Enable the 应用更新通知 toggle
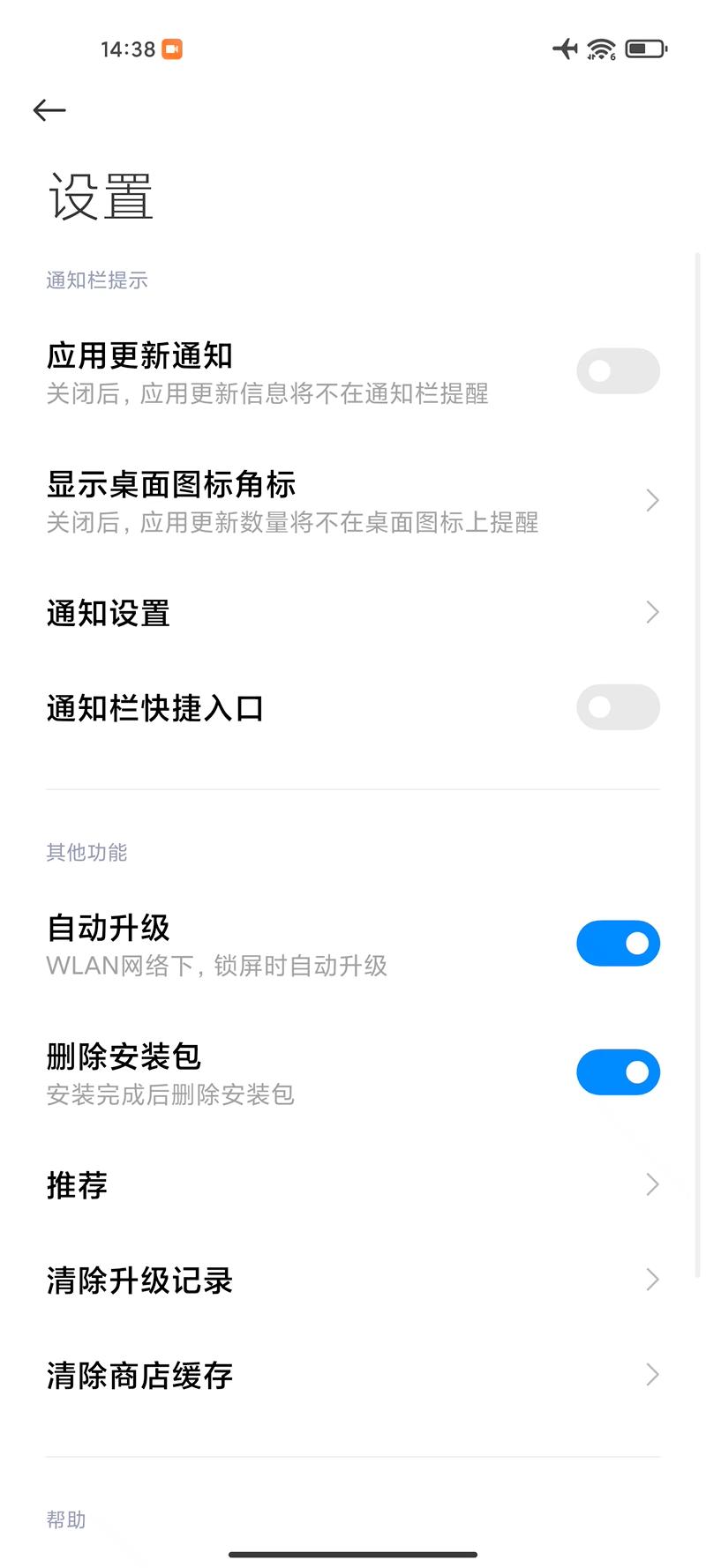706x1568 pixels. point(618,370)
